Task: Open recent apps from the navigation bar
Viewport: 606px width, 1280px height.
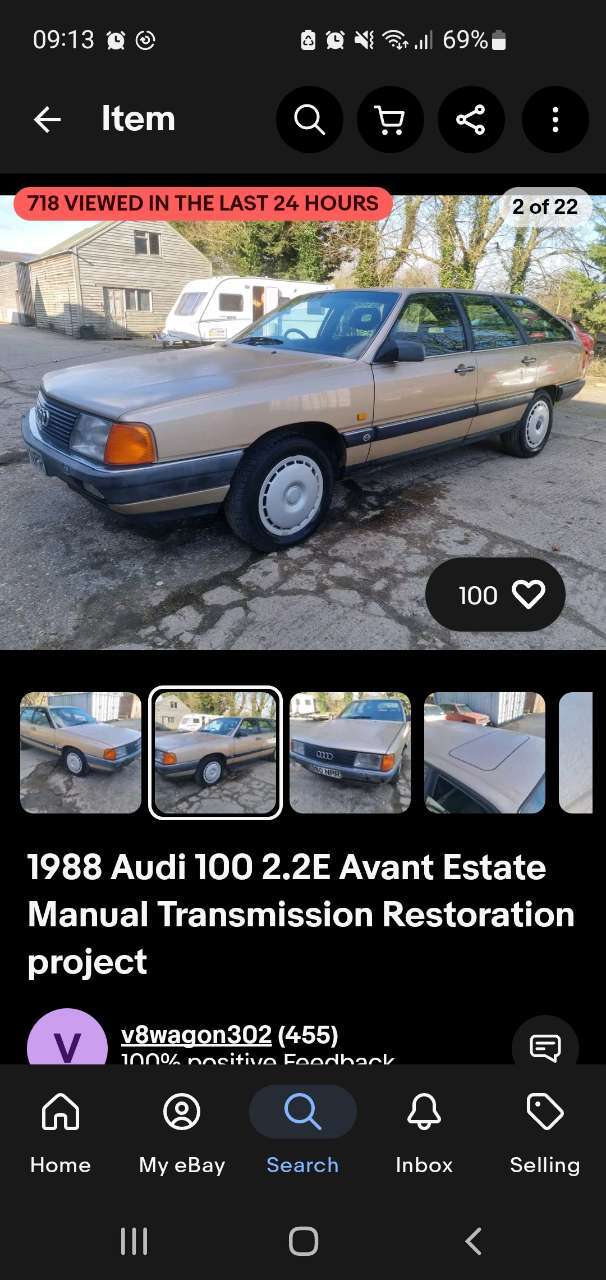Action: point(134,1241)
